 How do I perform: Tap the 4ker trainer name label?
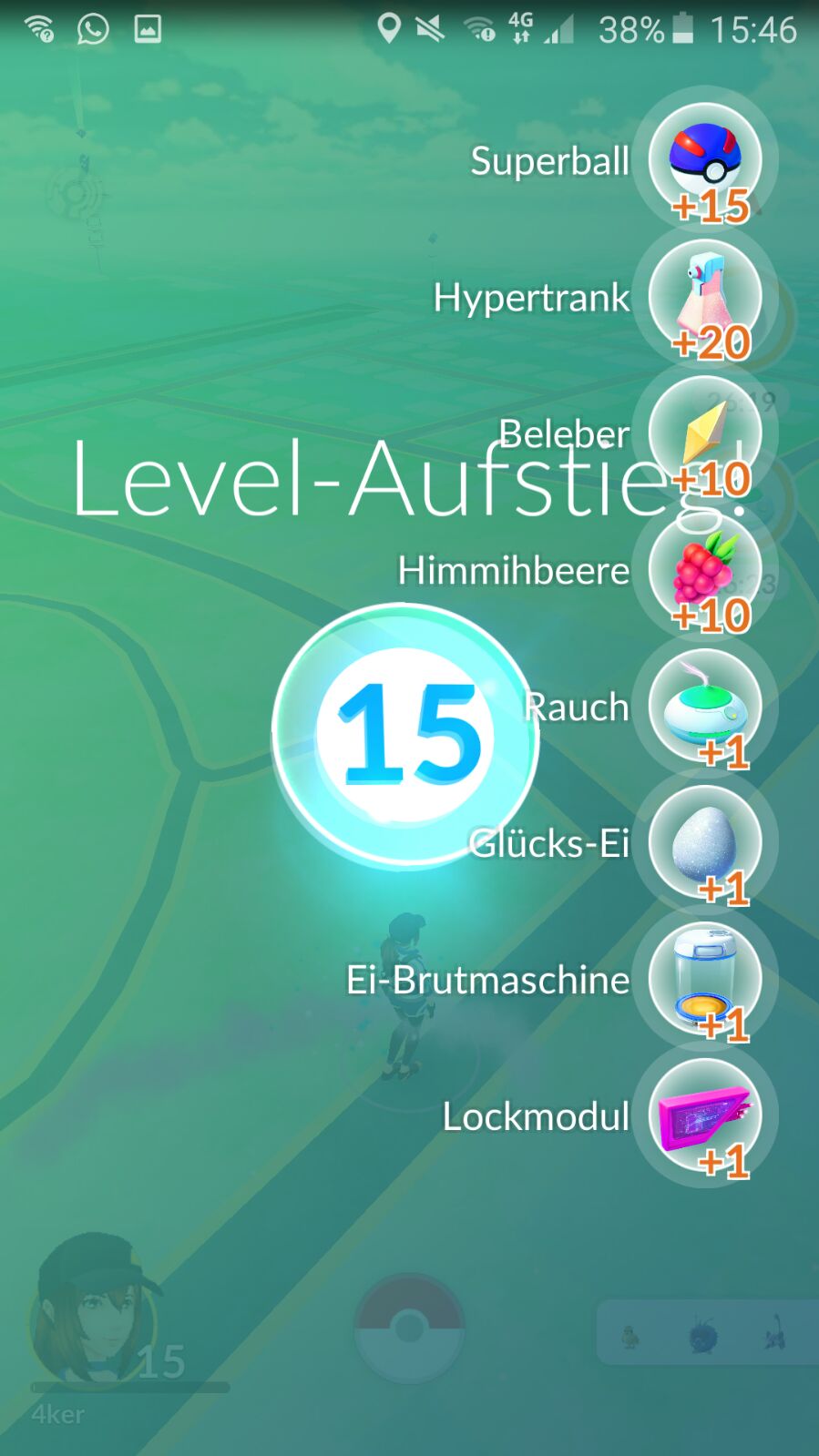click(x=57, y=1413)
